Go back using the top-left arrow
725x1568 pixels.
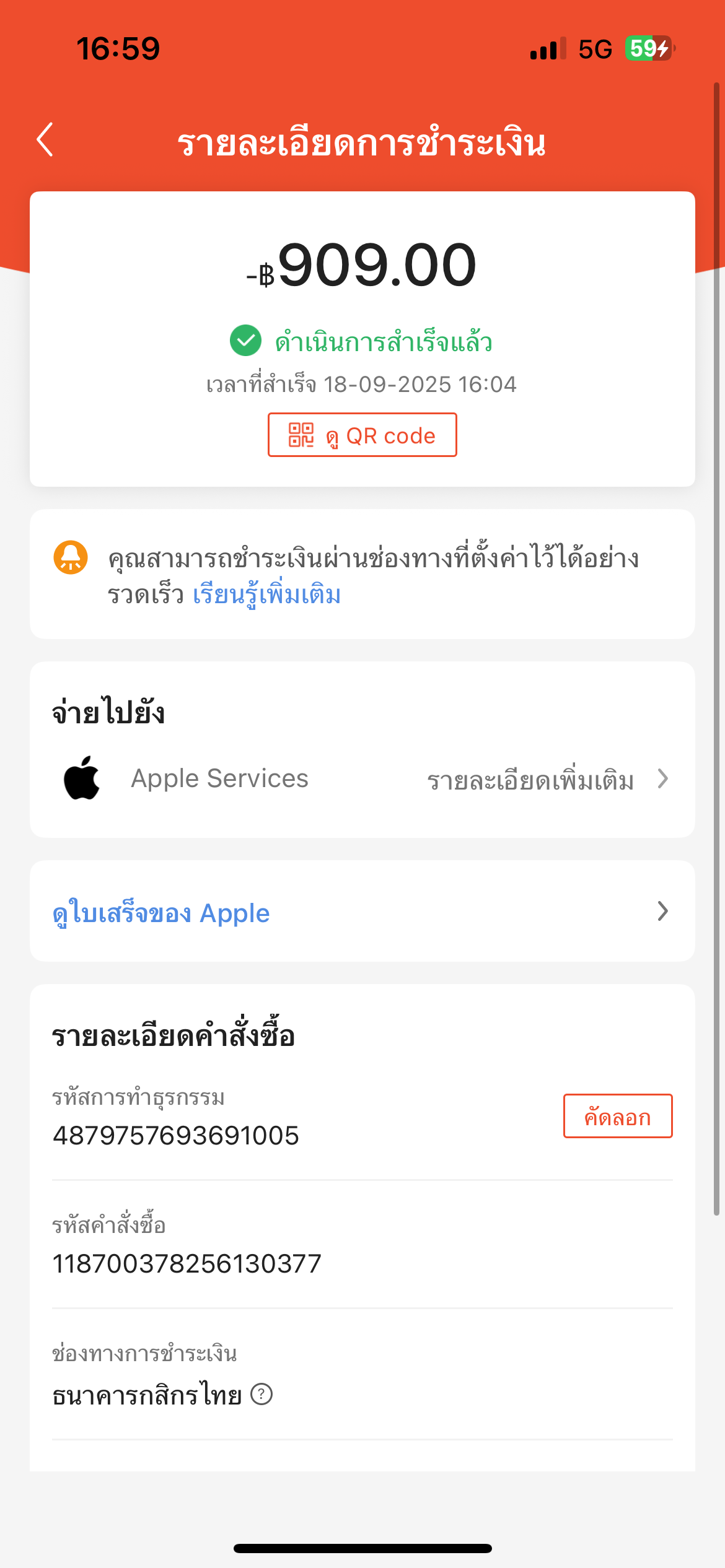45,140
